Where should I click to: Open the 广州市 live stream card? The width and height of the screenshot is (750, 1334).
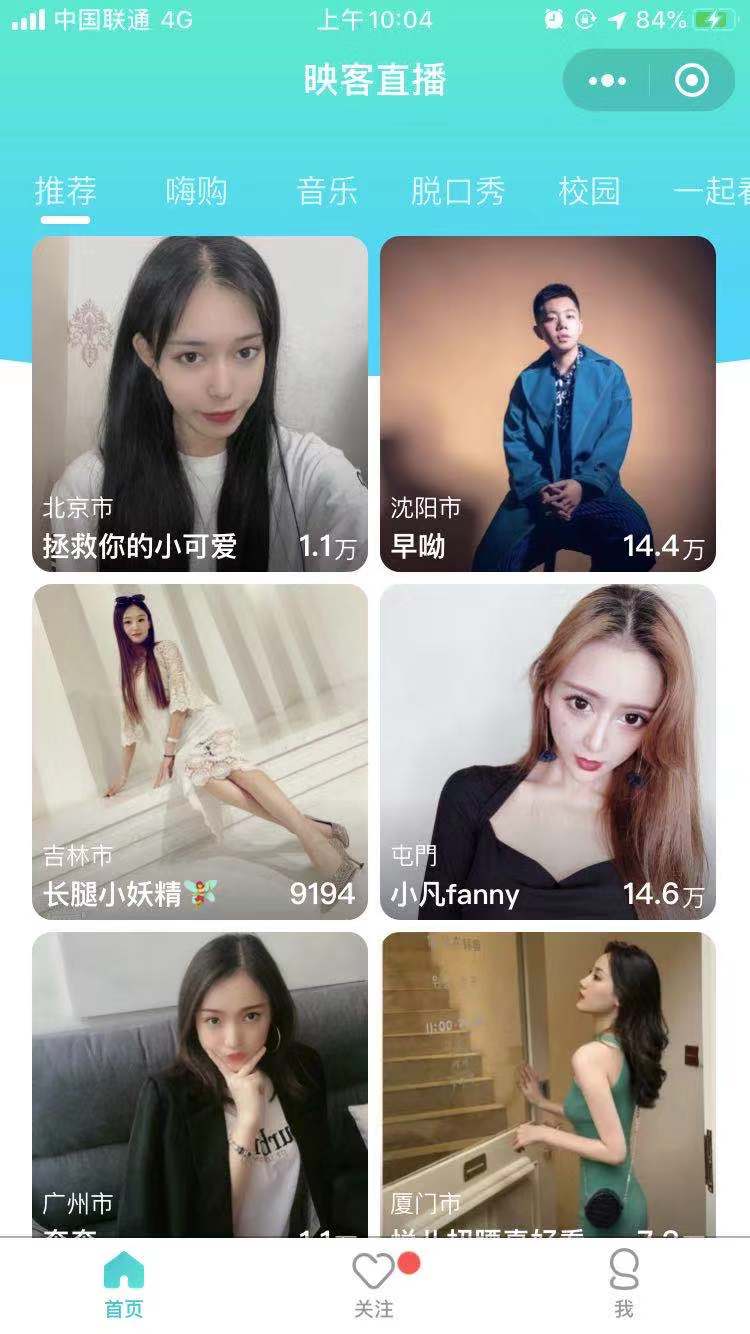(x=200, y=1085)
